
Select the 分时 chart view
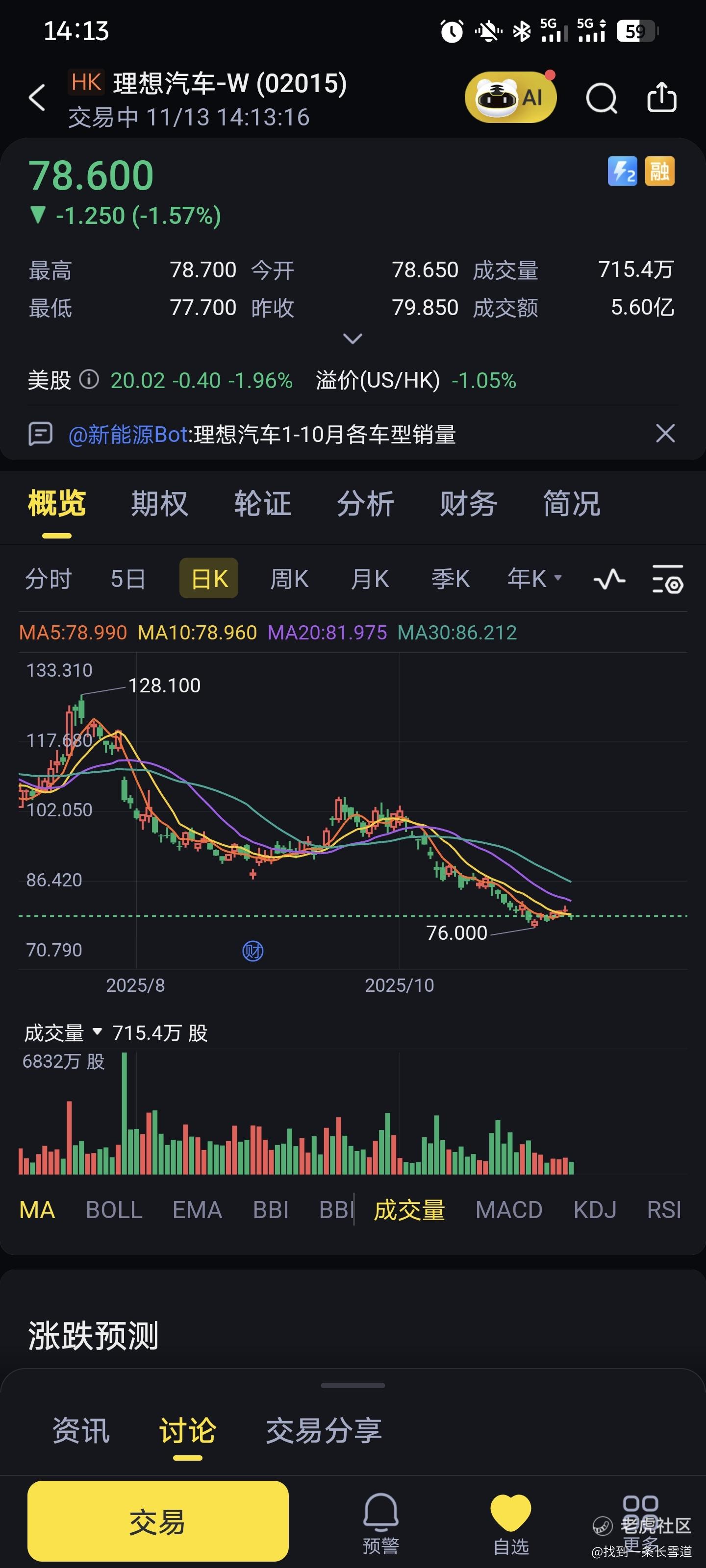point(48,578)
